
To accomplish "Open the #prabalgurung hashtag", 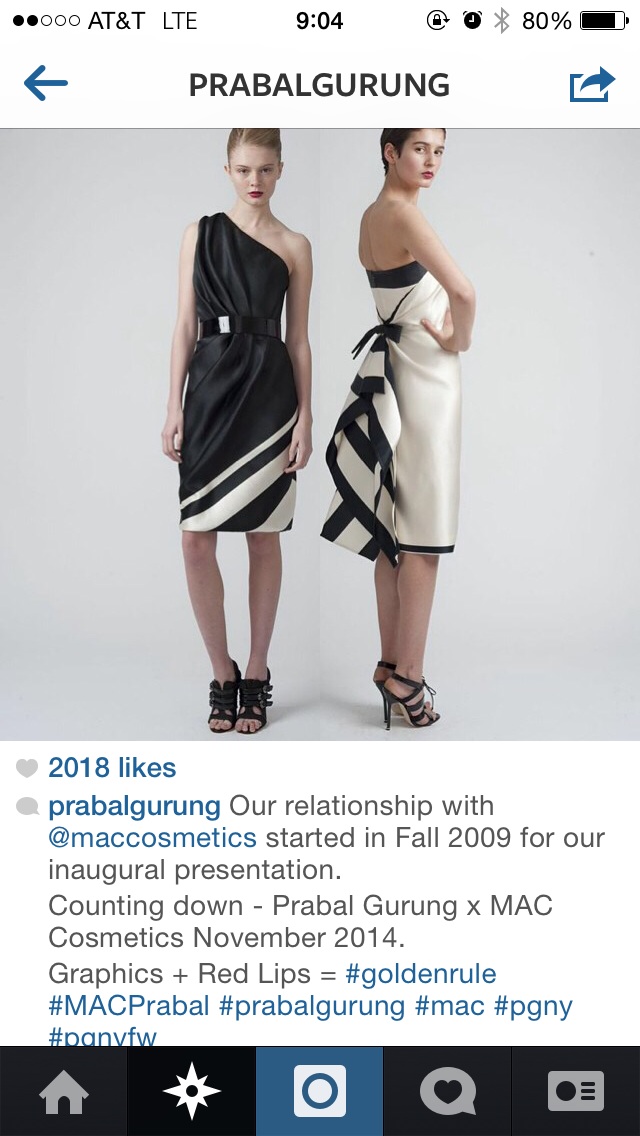I will [x=312, y=1006].
